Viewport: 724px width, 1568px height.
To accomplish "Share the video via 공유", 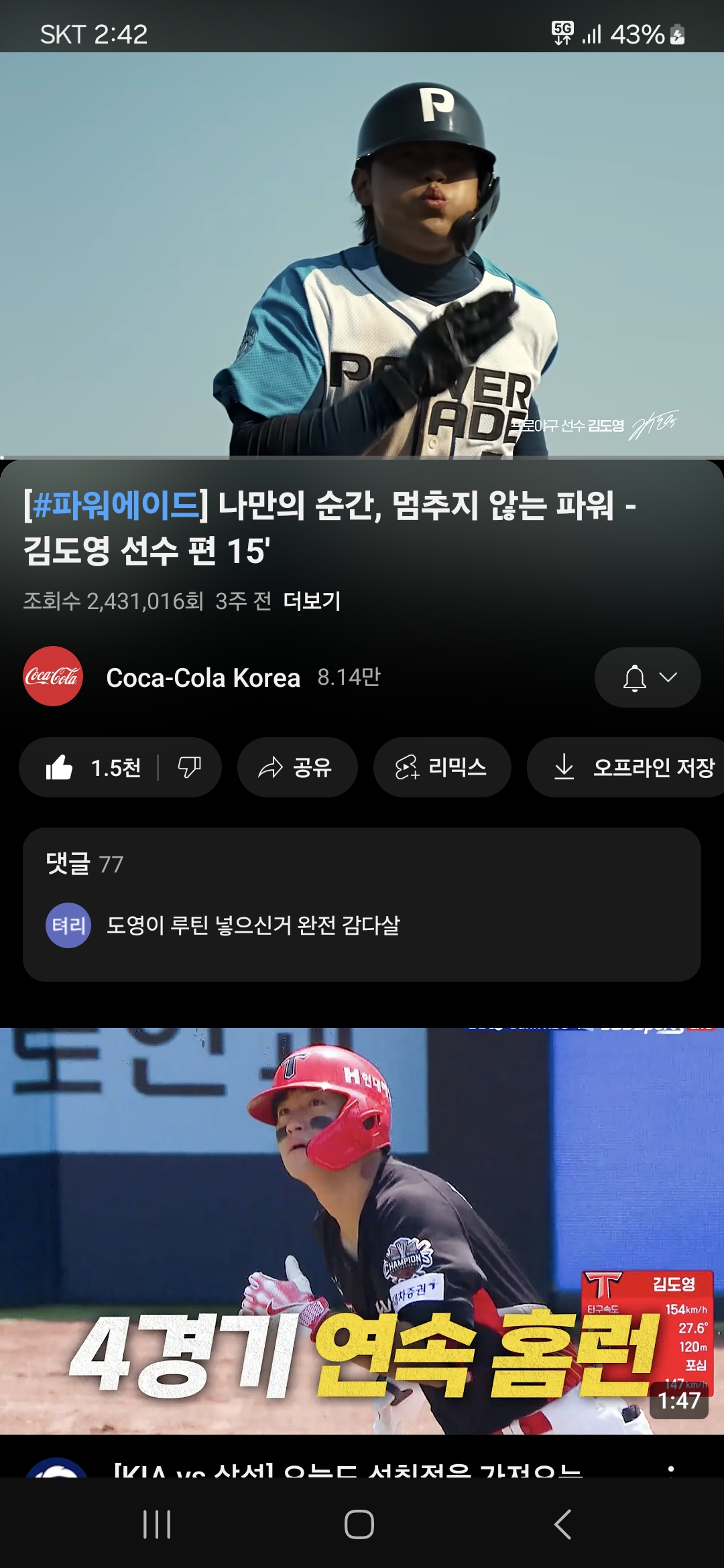I will pos(296,767).
